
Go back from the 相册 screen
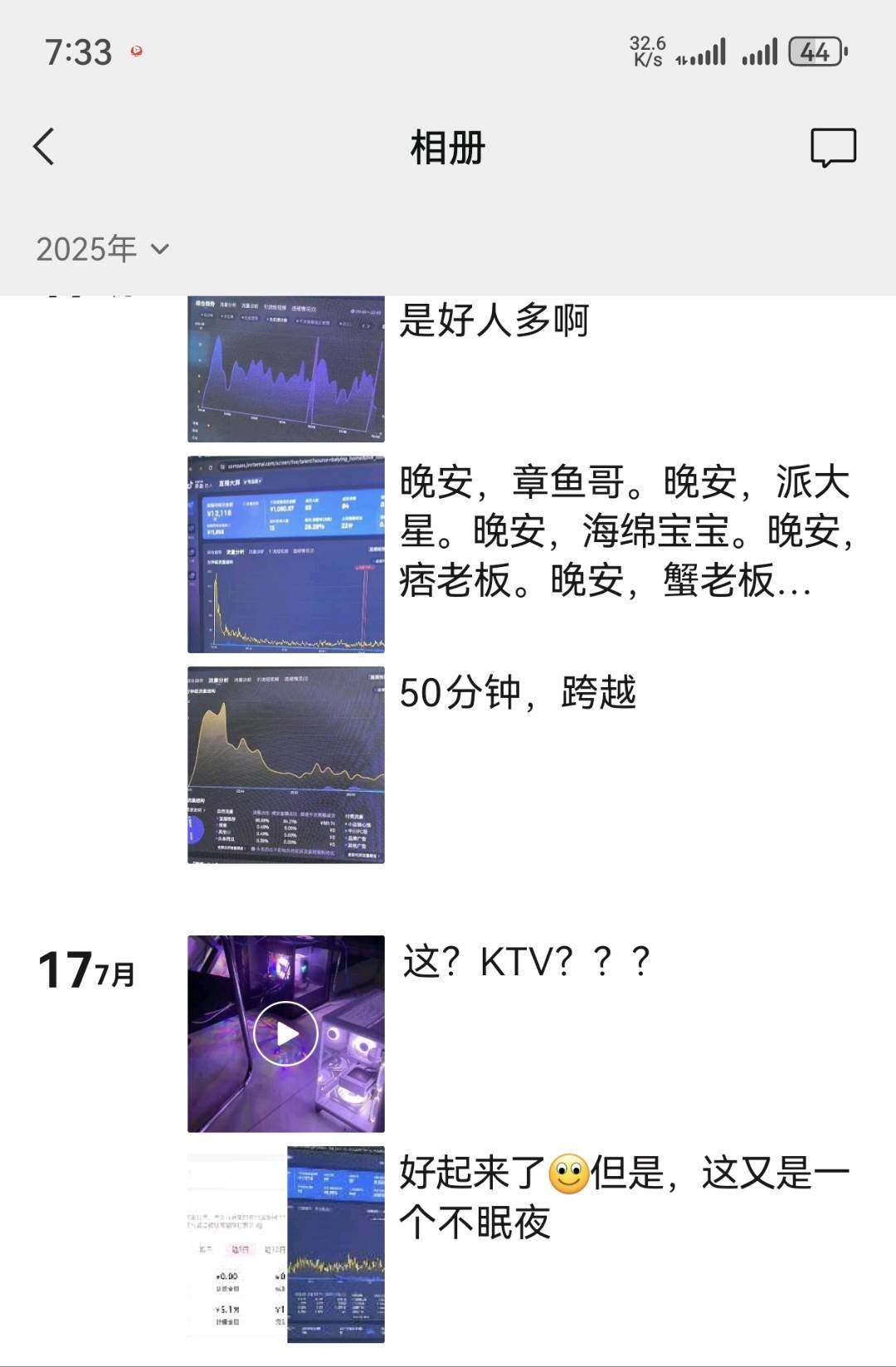[45, 147]
